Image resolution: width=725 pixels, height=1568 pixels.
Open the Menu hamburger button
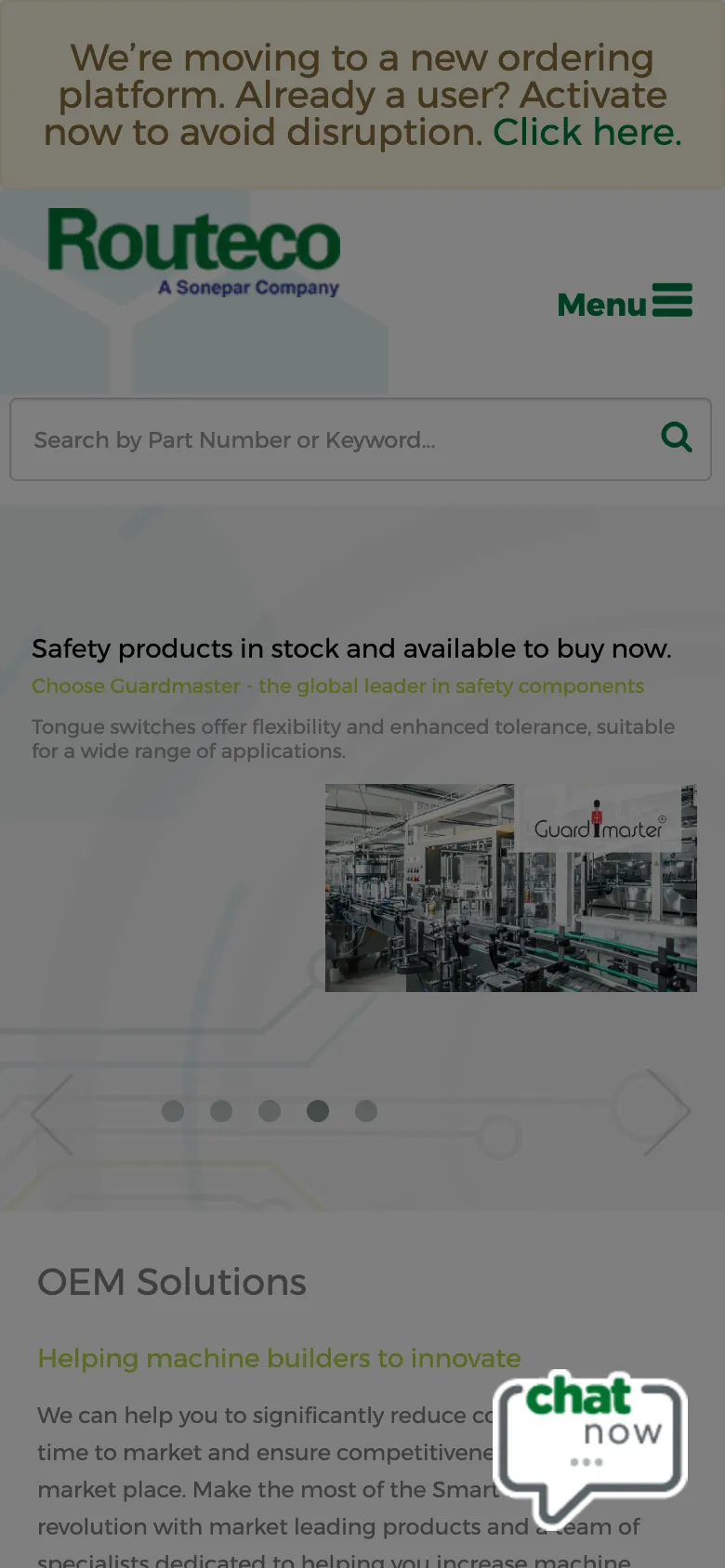[x=625, y=302]
